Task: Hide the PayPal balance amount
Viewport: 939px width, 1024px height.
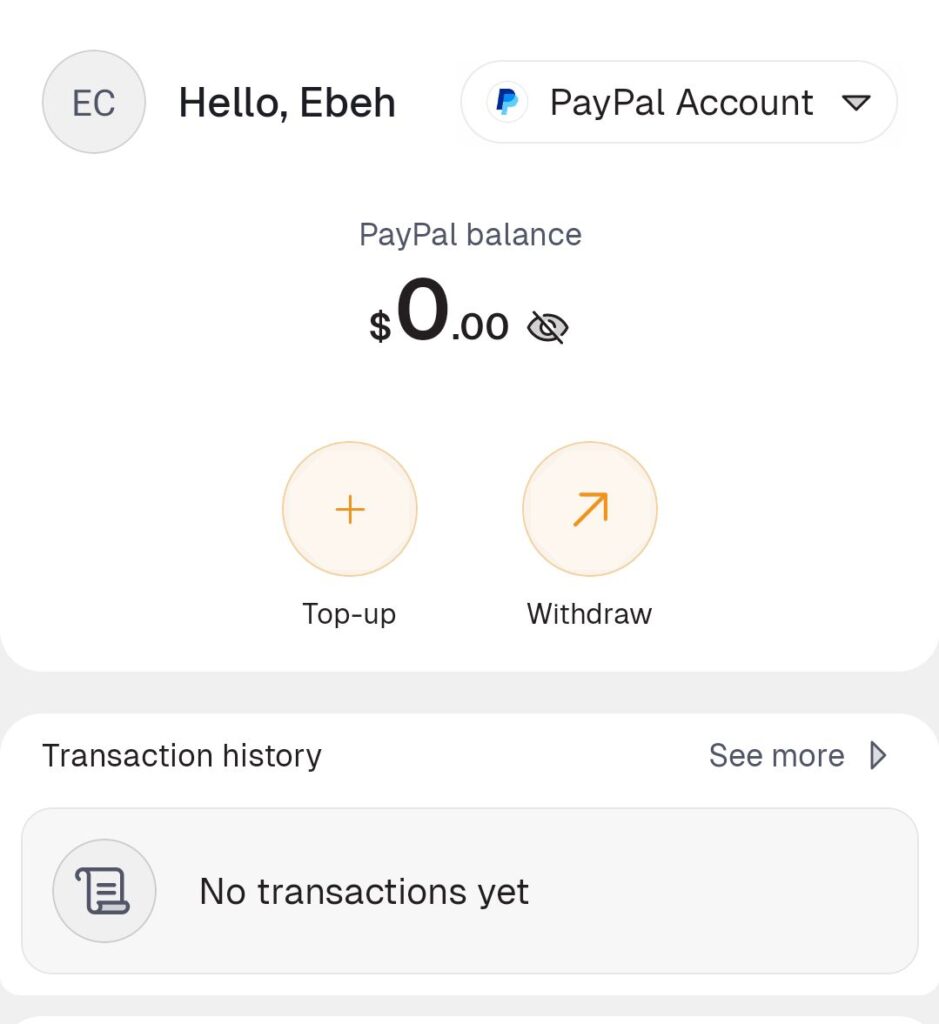Action: pos(547,327)
